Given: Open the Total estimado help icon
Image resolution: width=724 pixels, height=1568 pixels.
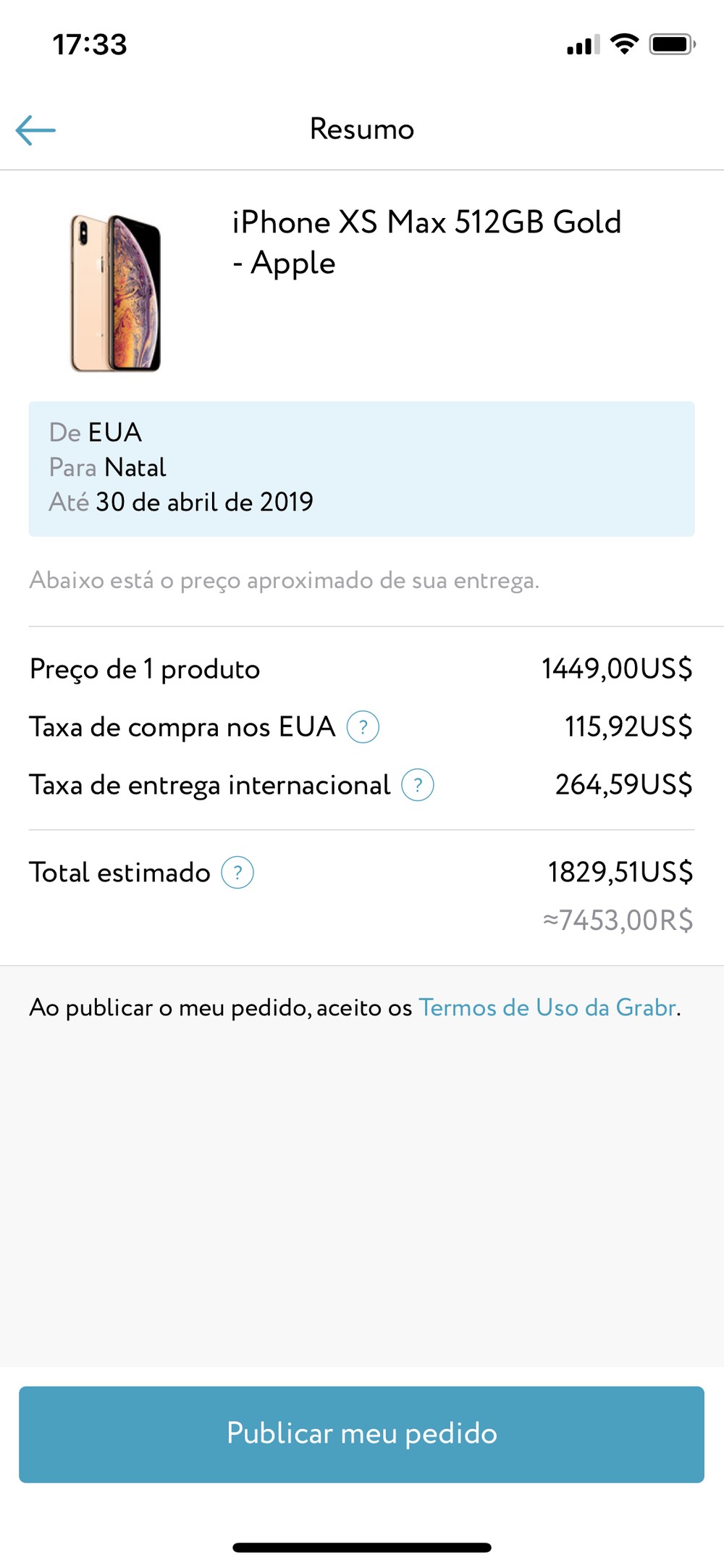Looking at the screenshot, I should click(x=237, y=873).
